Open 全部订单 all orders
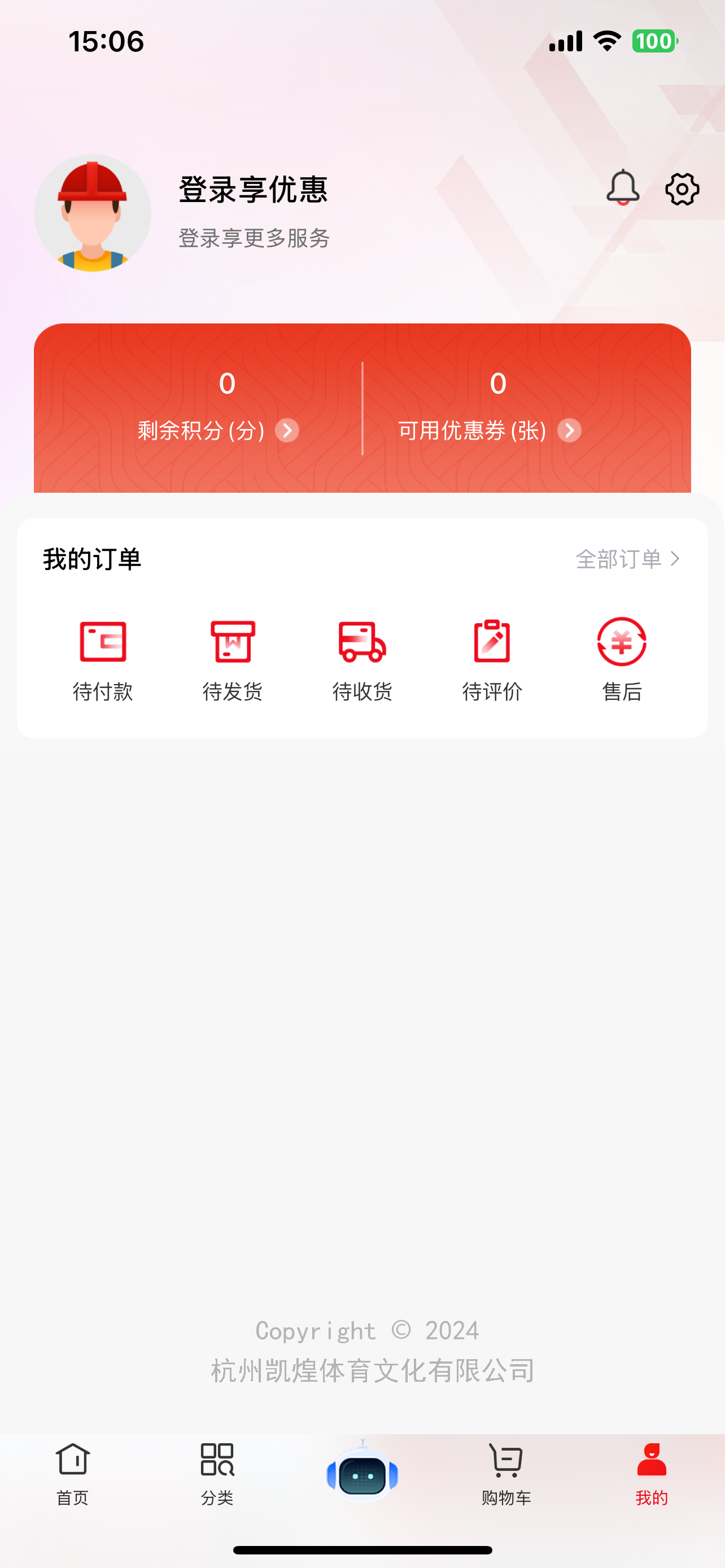Screen dimensions: 725x1568 [628, 559]
